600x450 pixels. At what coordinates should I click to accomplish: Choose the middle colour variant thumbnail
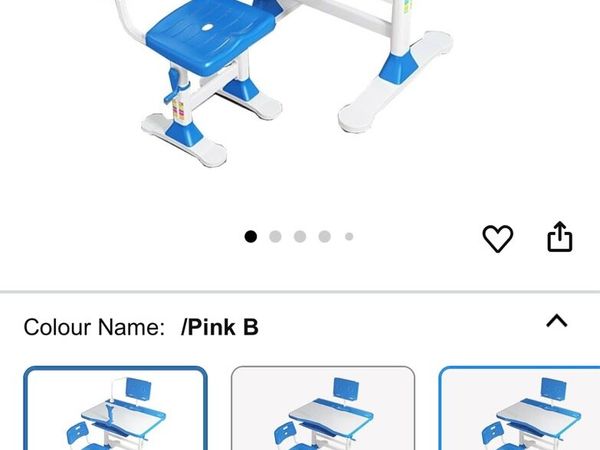323,408
